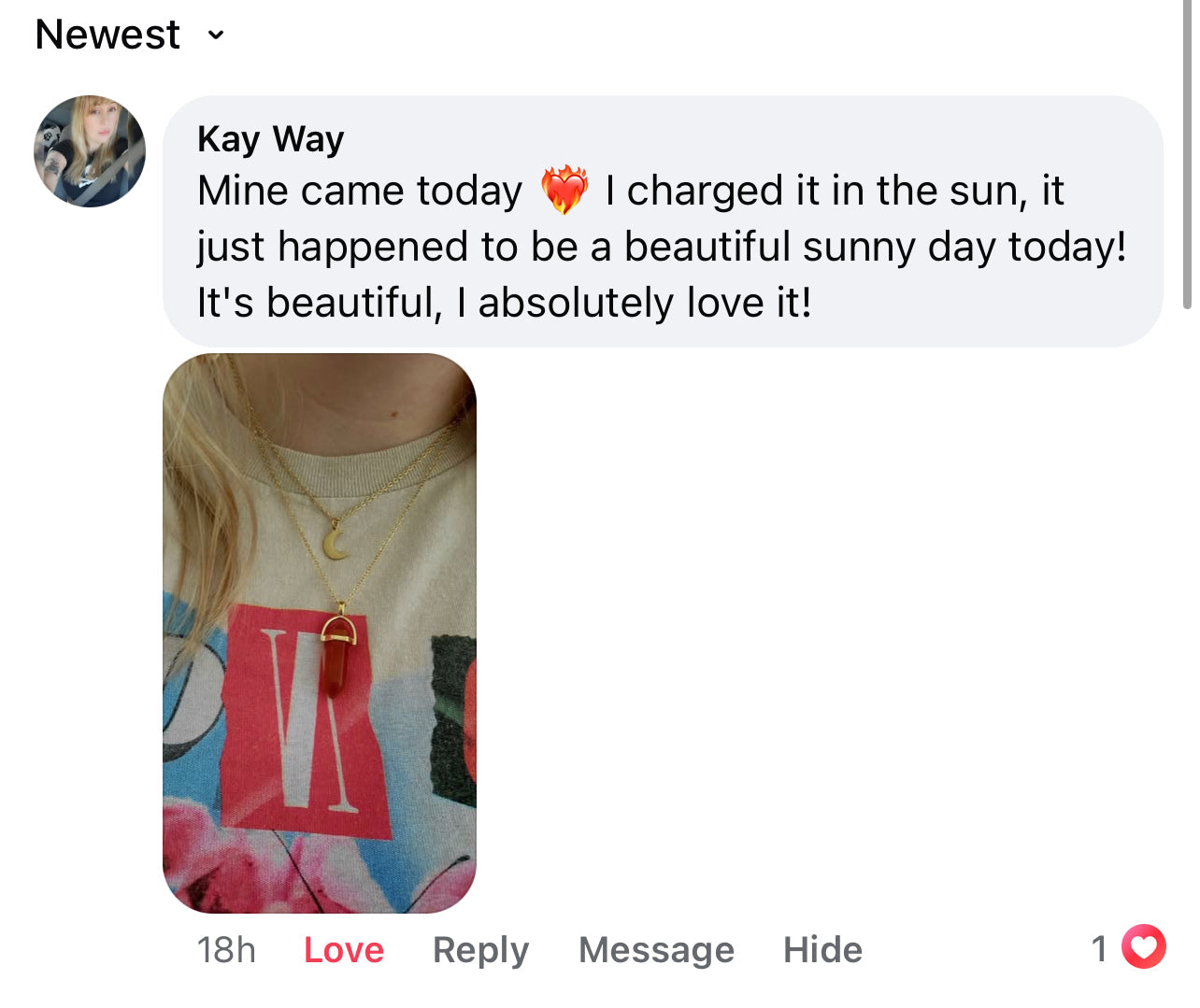Open the Newest sort dropdown

coord(129,35)
